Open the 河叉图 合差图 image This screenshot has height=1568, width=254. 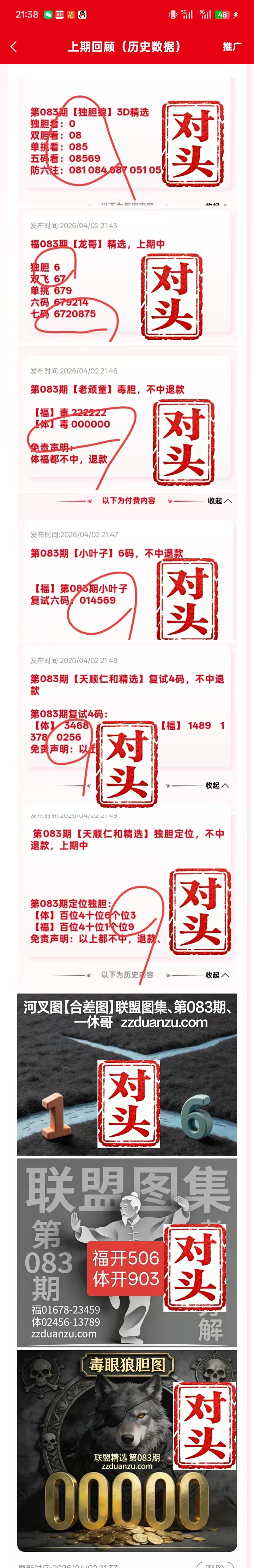click(127, 1074)
